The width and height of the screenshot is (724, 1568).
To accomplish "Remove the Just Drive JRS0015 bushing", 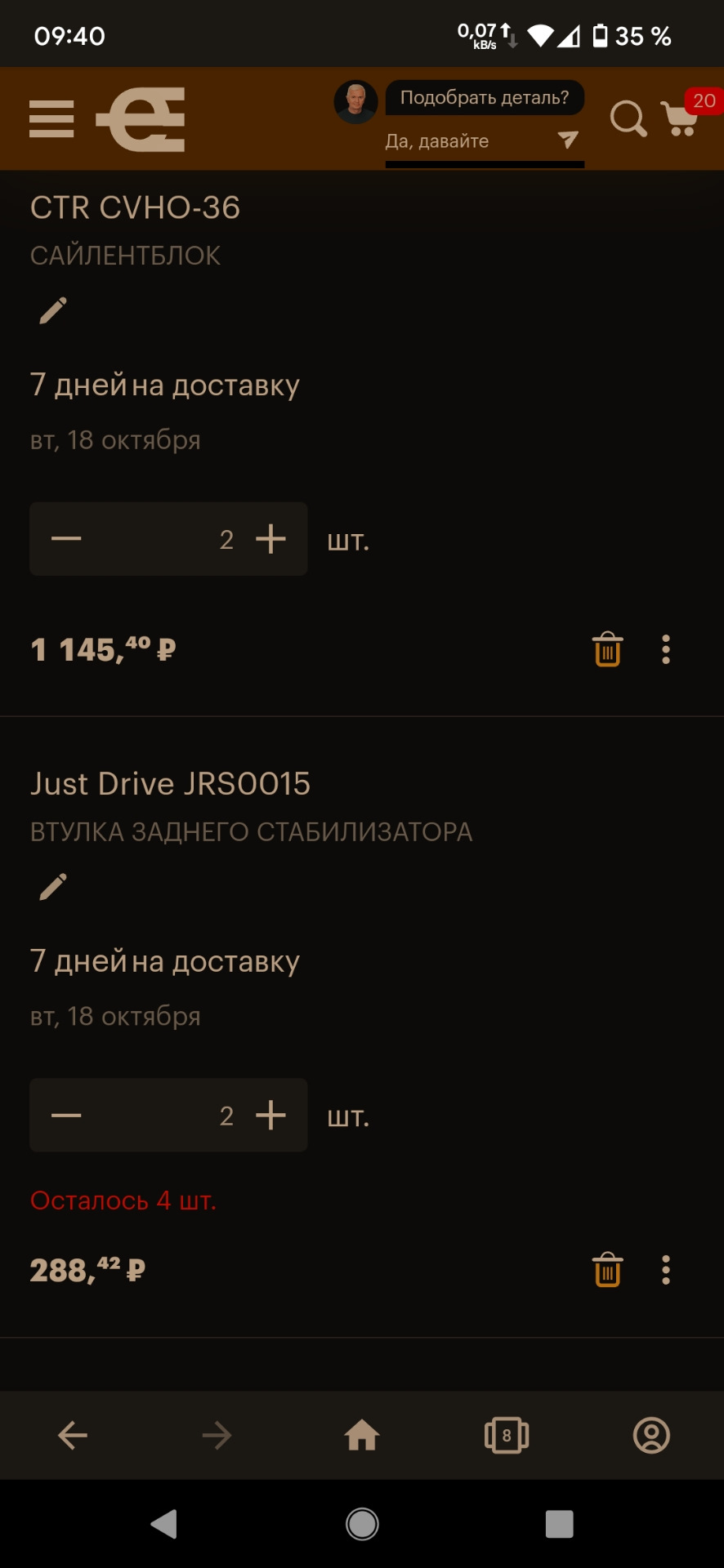I will click(606, 1271).
